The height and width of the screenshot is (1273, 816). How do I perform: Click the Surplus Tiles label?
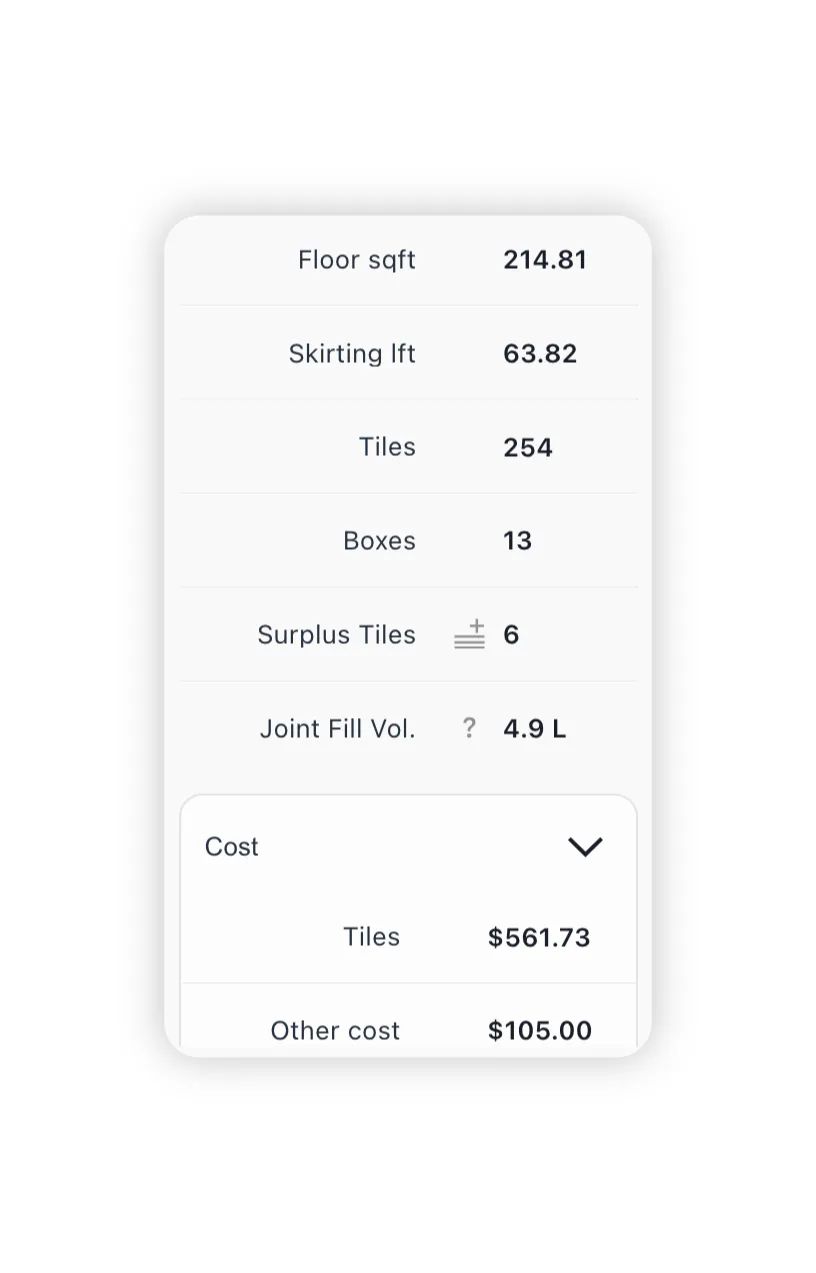click(x=337, y=634)
